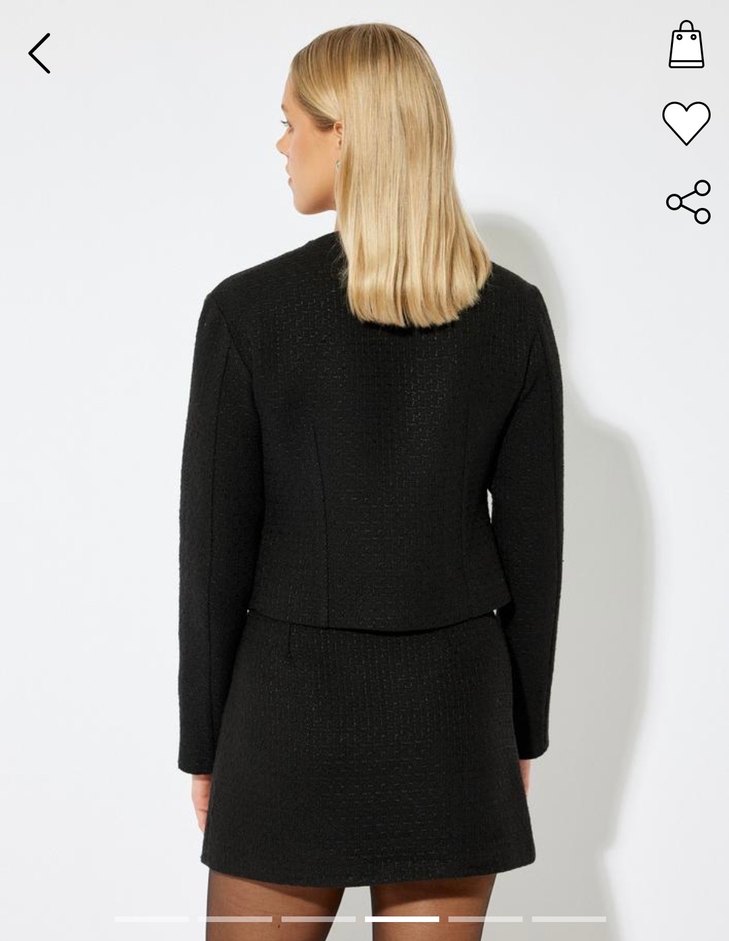Go back with the arrow icon
This screenshot has width=729, height=941.
39,53
